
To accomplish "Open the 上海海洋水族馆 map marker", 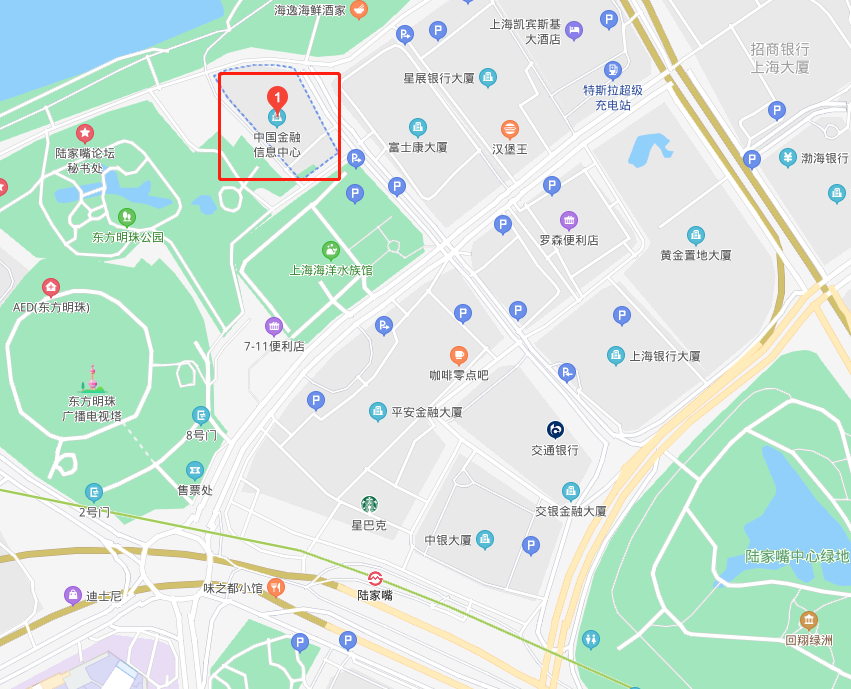I will tap(330, 250).
